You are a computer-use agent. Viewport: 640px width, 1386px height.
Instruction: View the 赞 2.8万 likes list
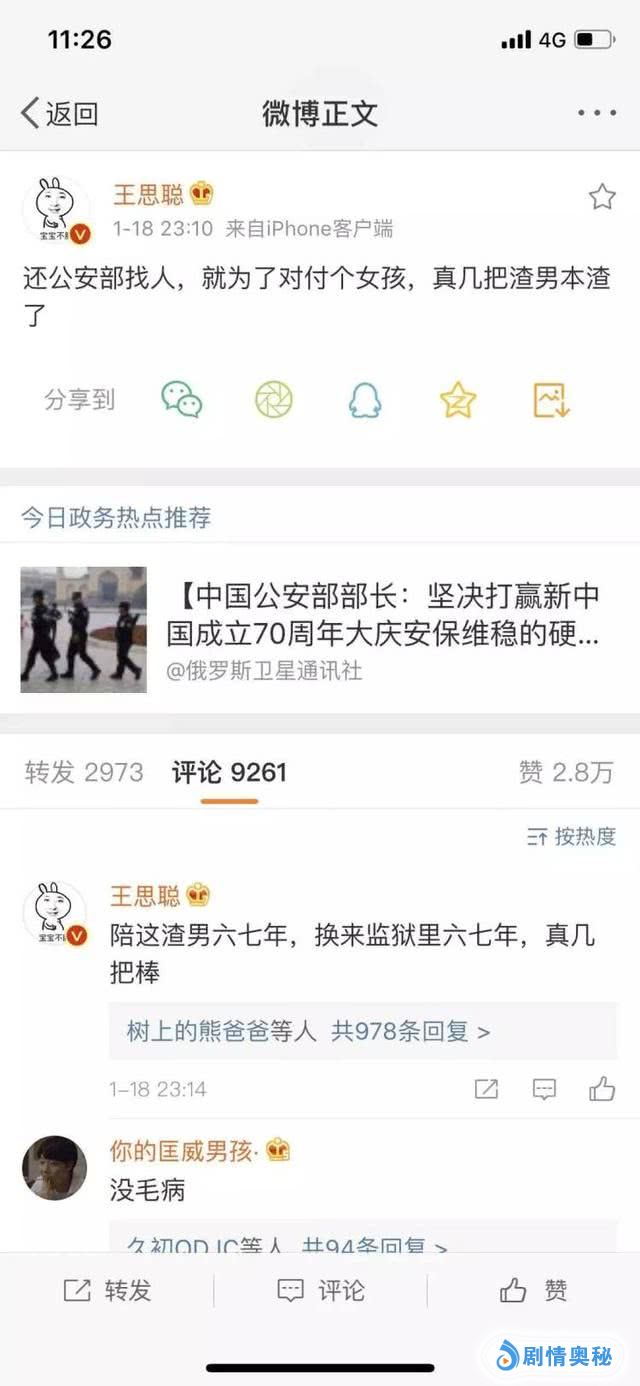coord(565,772)
